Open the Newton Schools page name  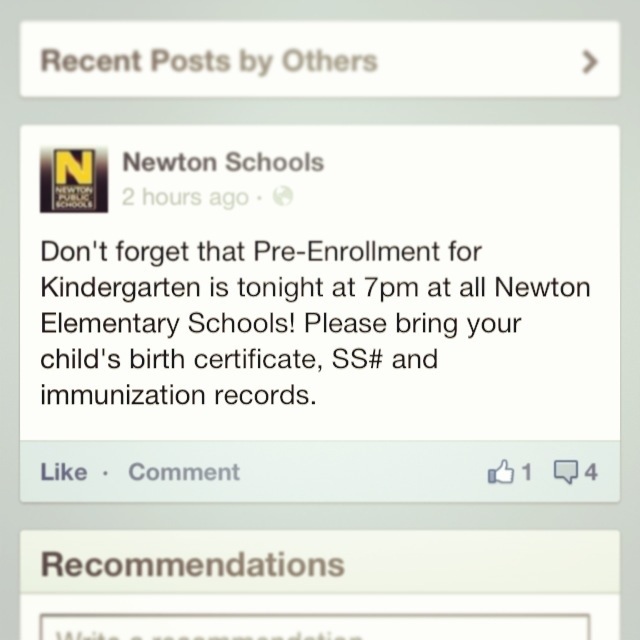coord(222,162)
